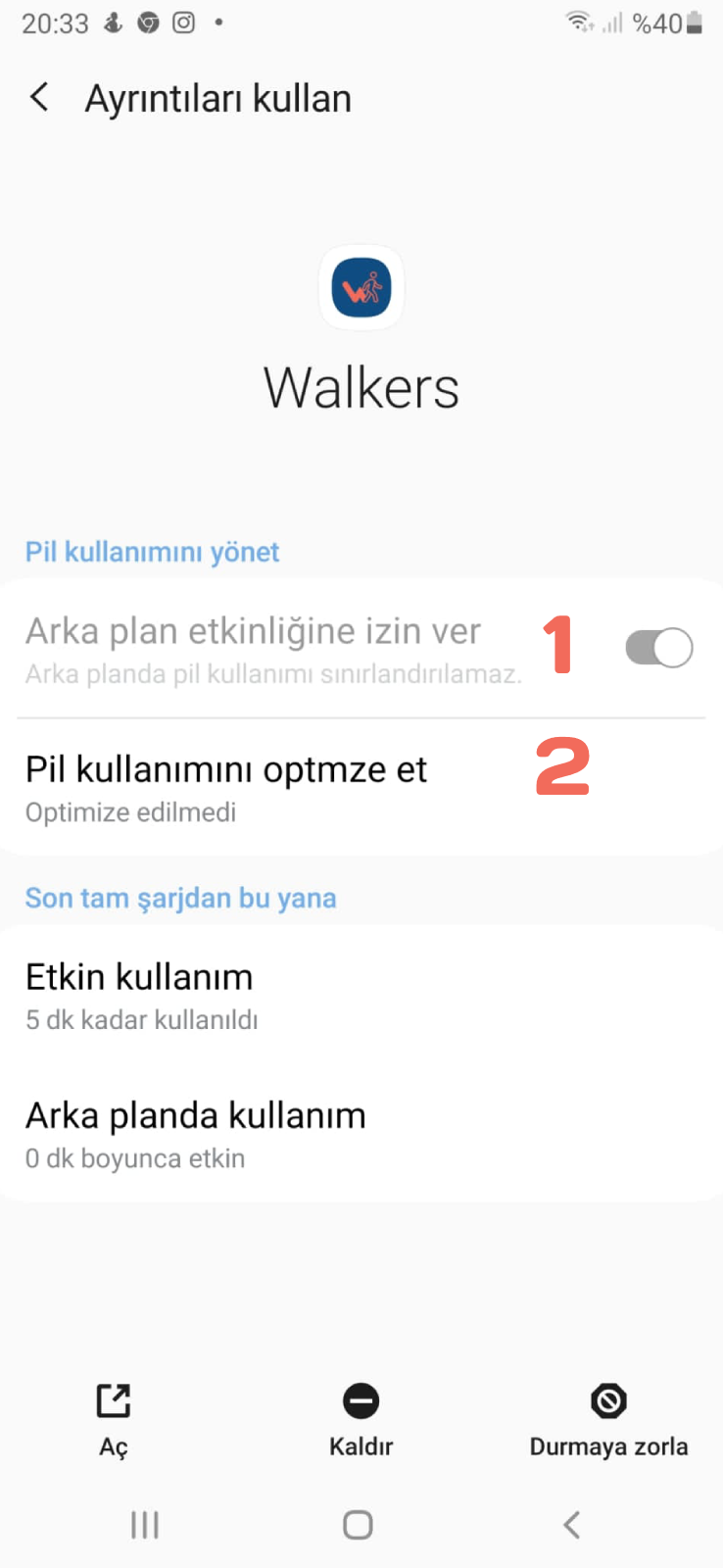Open the Walkers app with Aç
723x1568 pixels.
pyautogui.click(x=114, y=1420)
